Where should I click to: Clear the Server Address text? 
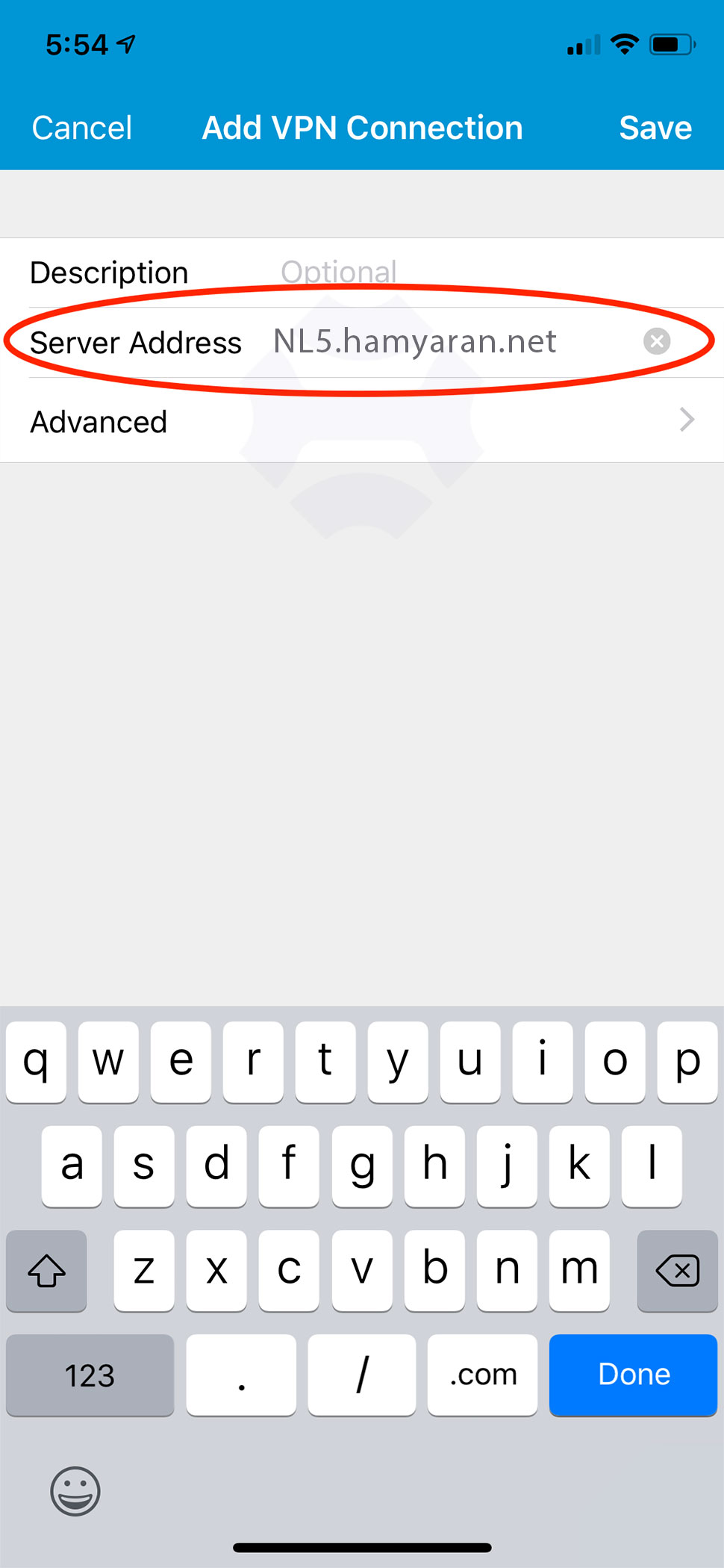[657, 342]
